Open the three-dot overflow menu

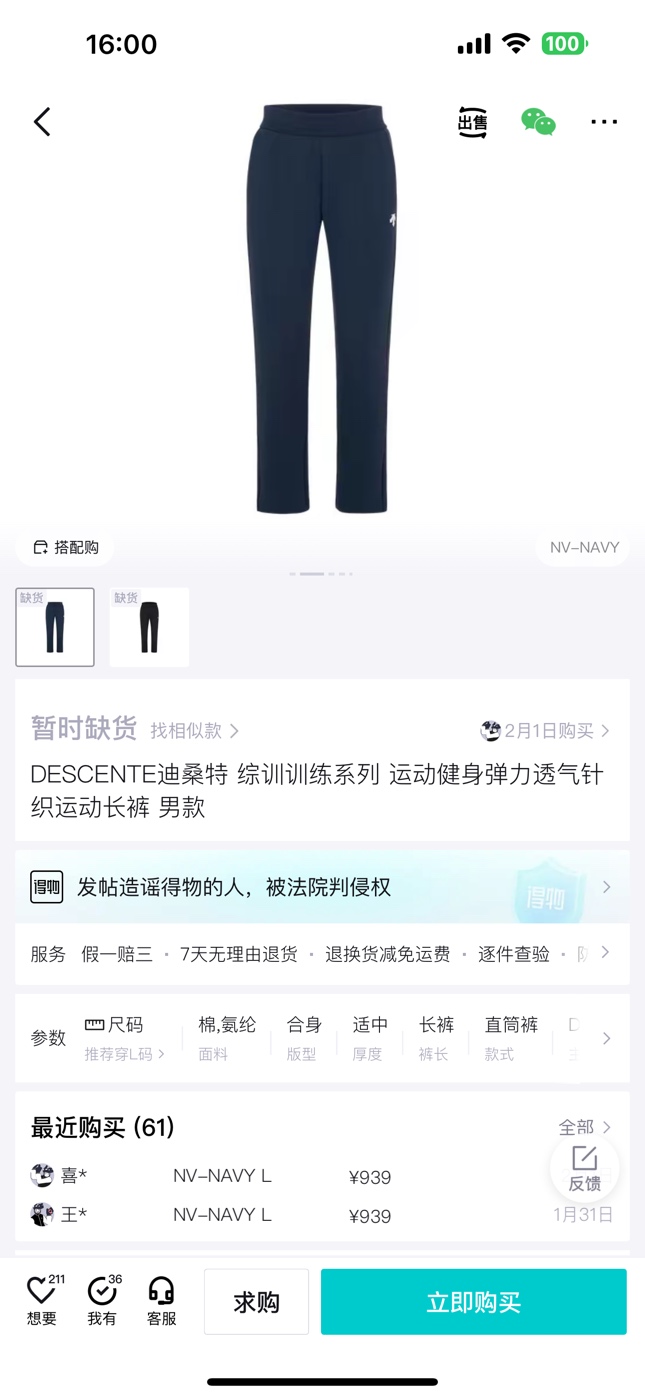coord(604,122)
